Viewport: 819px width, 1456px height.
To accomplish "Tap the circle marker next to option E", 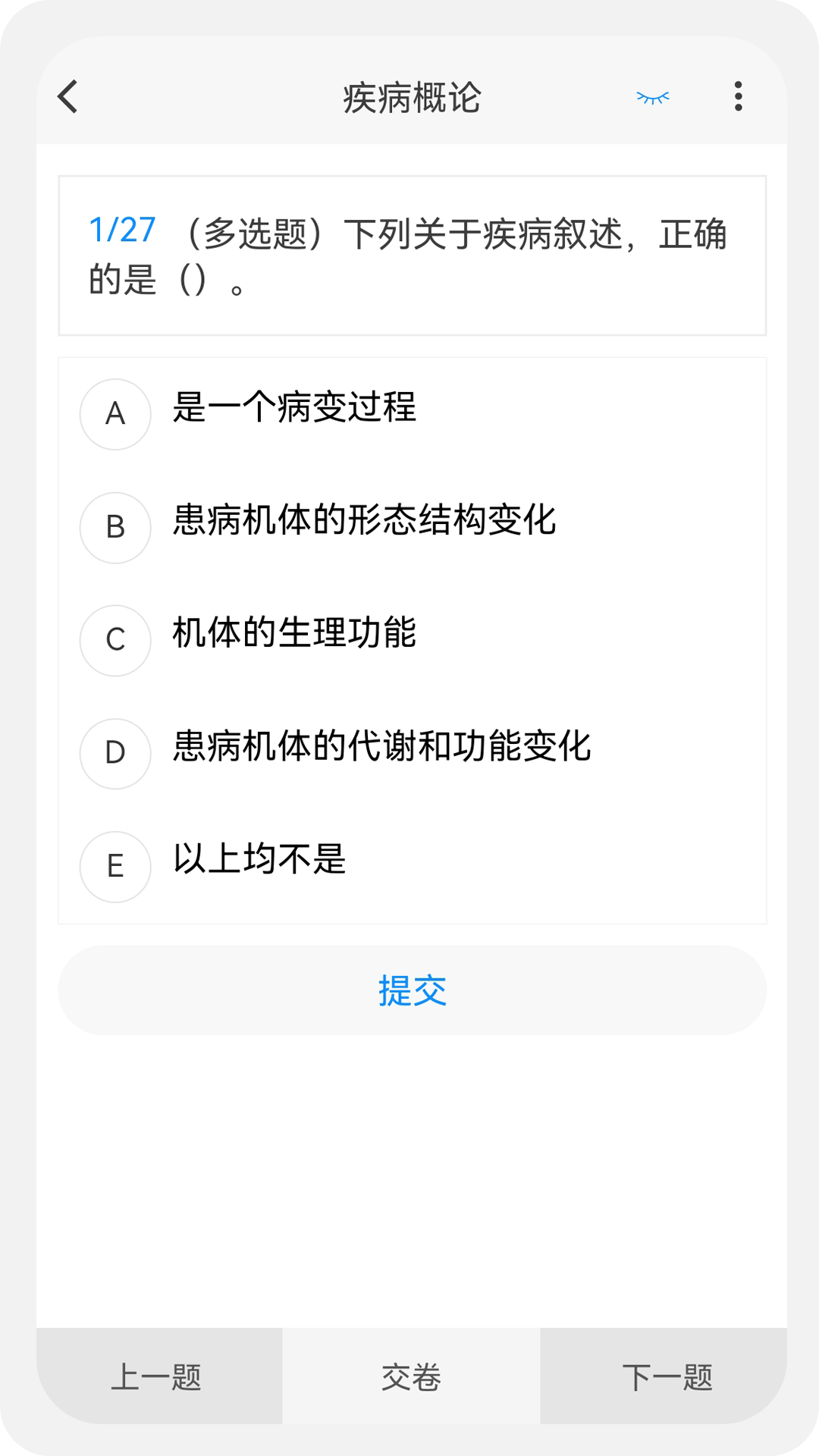I will [115, 867].
